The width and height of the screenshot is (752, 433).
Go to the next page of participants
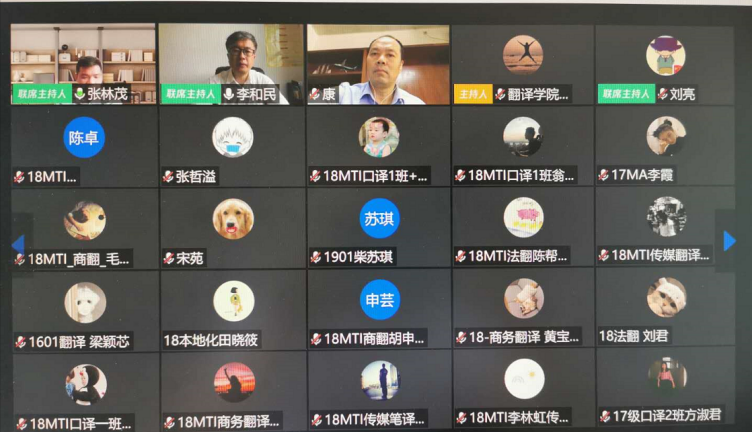[x=729, y=241]
